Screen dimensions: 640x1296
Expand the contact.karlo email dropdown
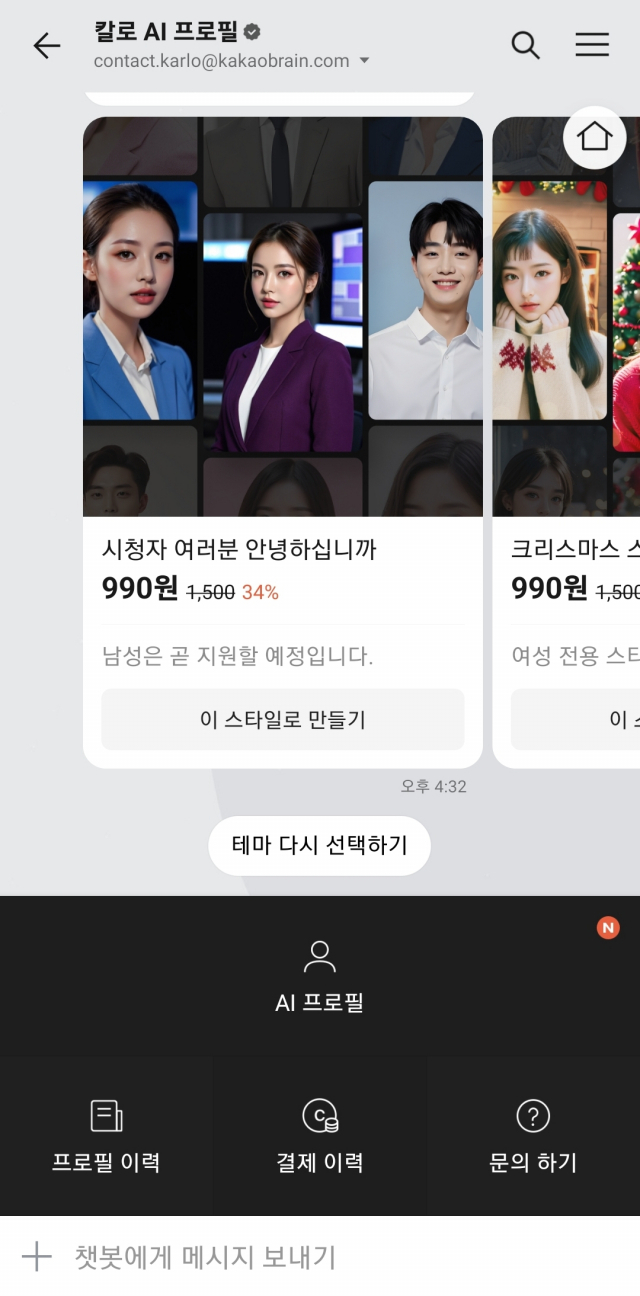click(x=364, y=61)
